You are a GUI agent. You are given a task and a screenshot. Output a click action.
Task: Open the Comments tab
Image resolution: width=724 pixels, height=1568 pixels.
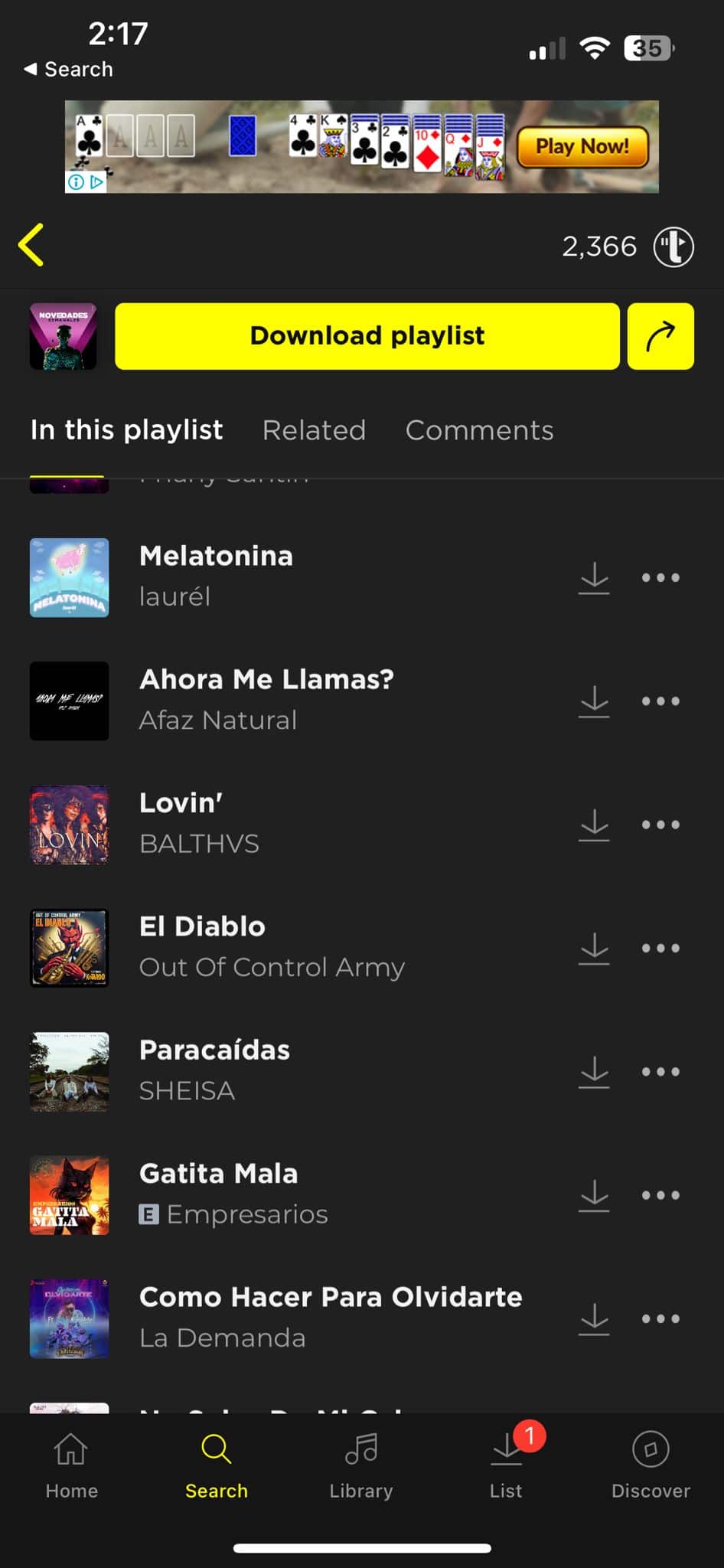click(479, 430)
